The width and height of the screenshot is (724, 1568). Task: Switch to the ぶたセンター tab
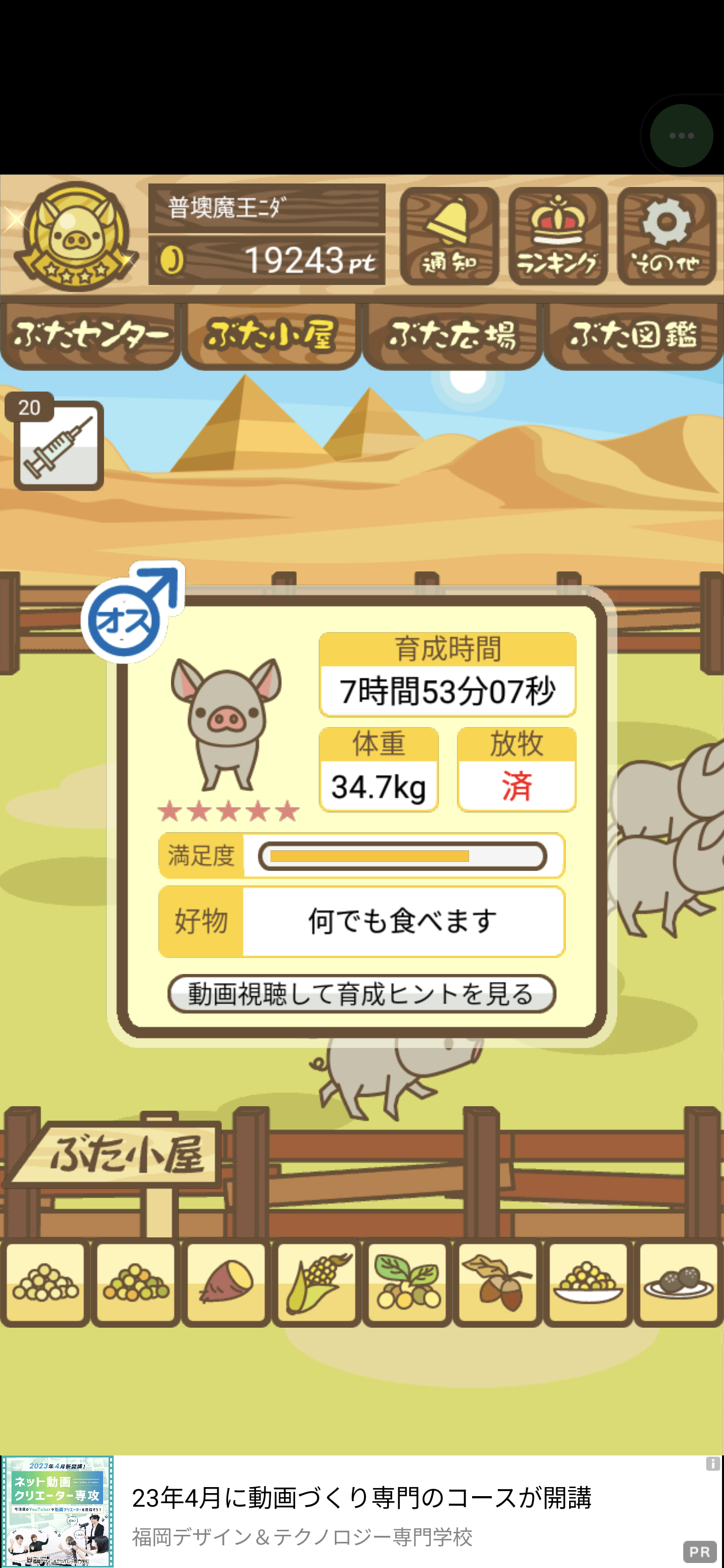90,335
